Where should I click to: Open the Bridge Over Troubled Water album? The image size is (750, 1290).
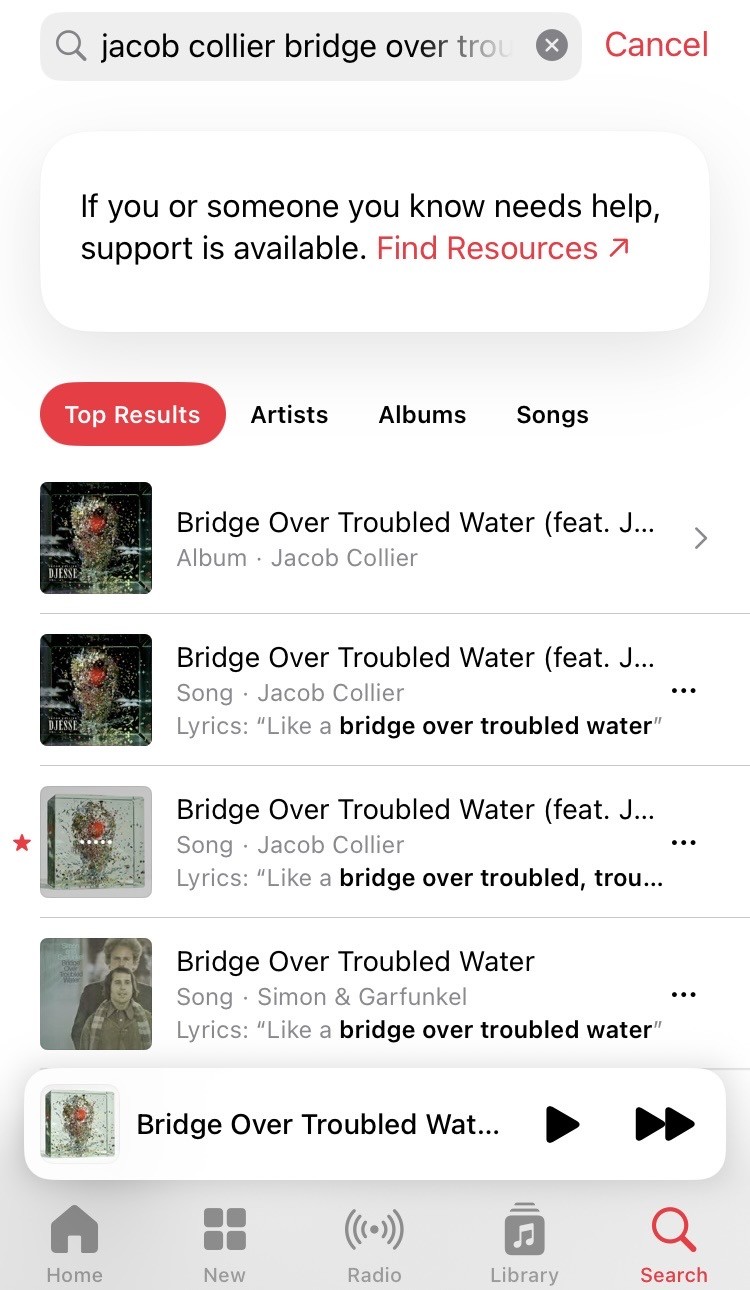[x=415, y=539]
